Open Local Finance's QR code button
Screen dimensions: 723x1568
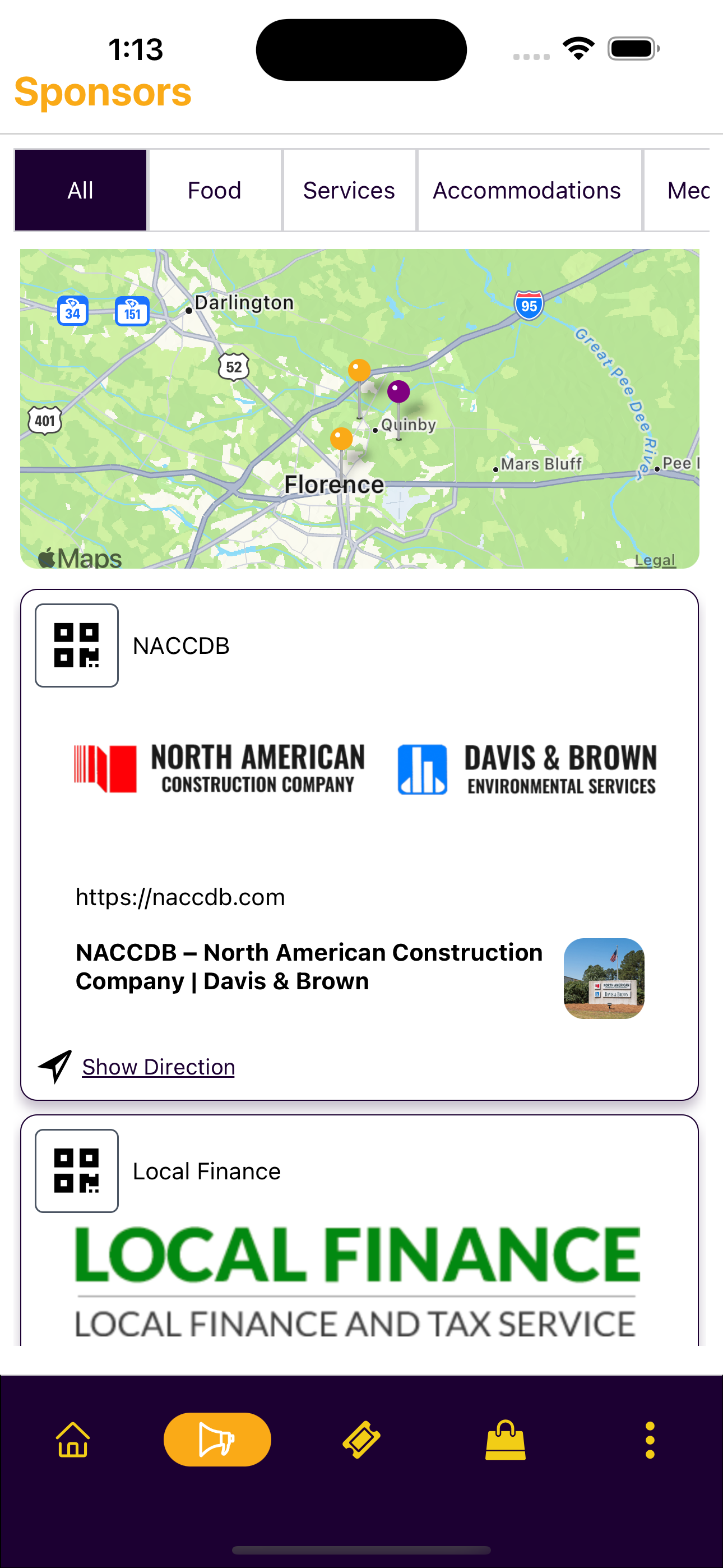[x=77, y=1170]
